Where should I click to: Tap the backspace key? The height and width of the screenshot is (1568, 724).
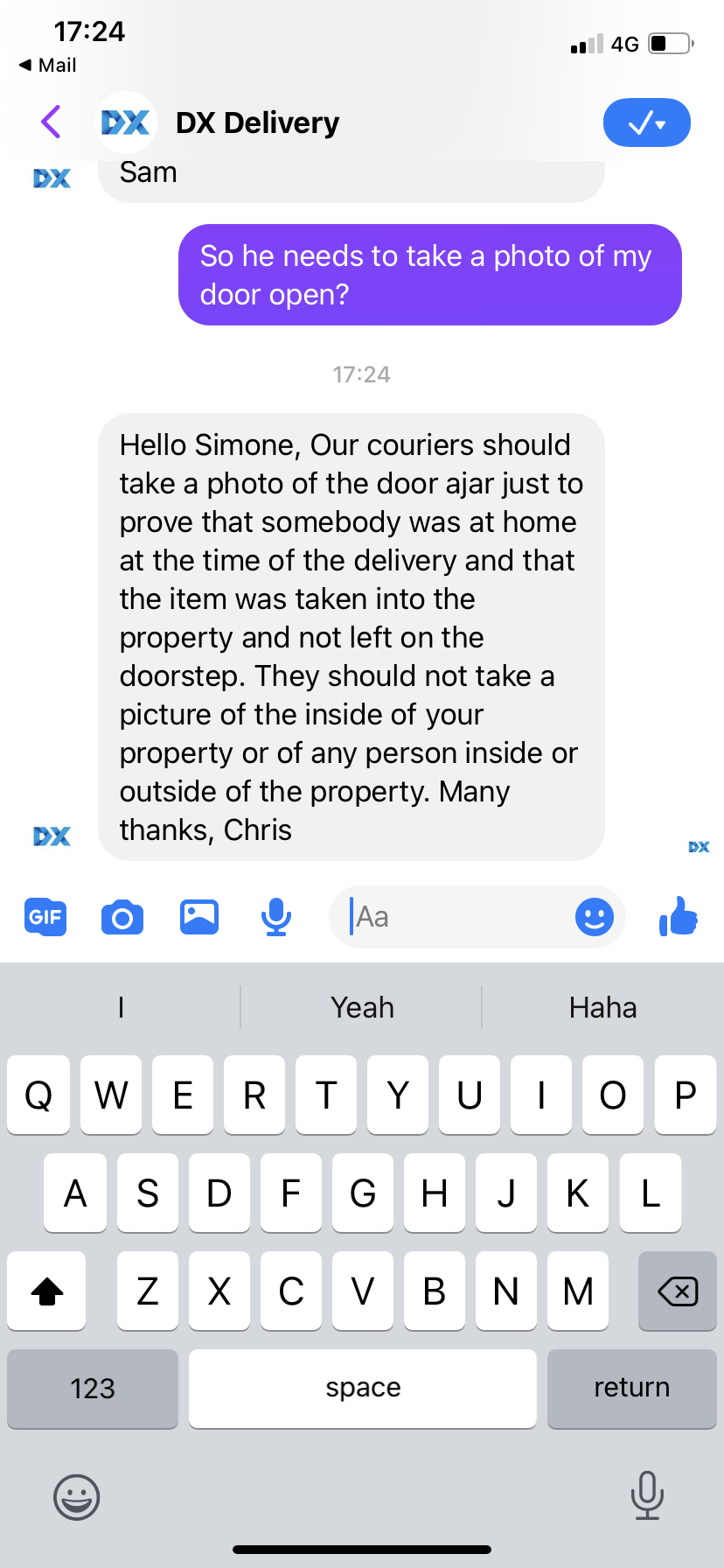click(x=677, y=1291)
